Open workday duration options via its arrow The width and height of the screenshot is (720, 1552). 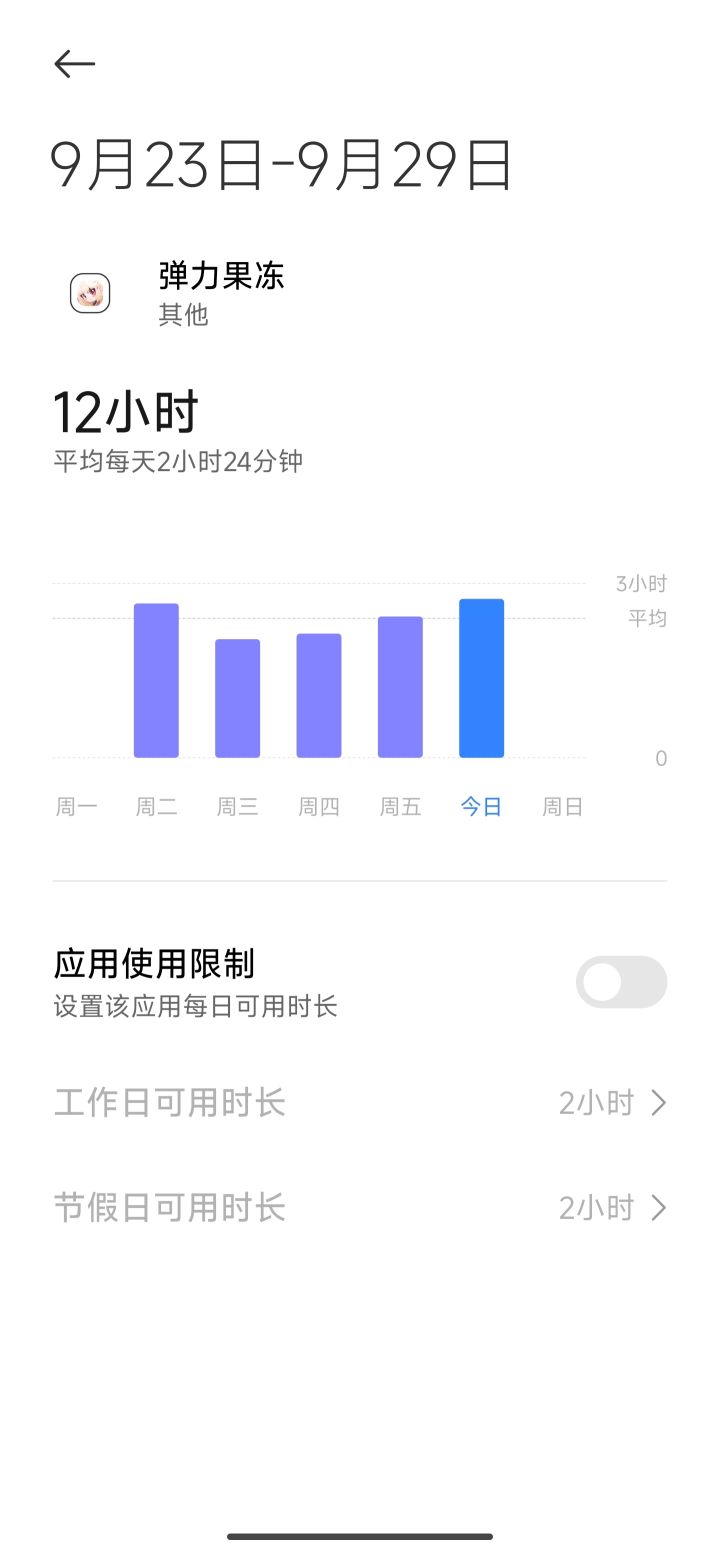tap(659, 1103)
